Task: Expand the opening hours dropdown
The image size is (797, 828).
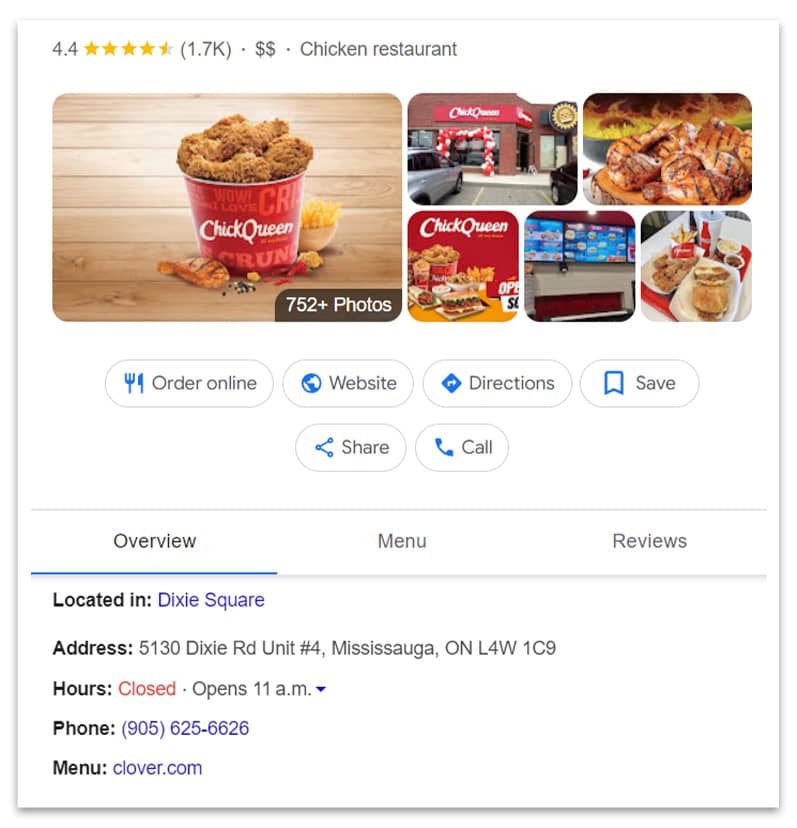Action: 321,689
